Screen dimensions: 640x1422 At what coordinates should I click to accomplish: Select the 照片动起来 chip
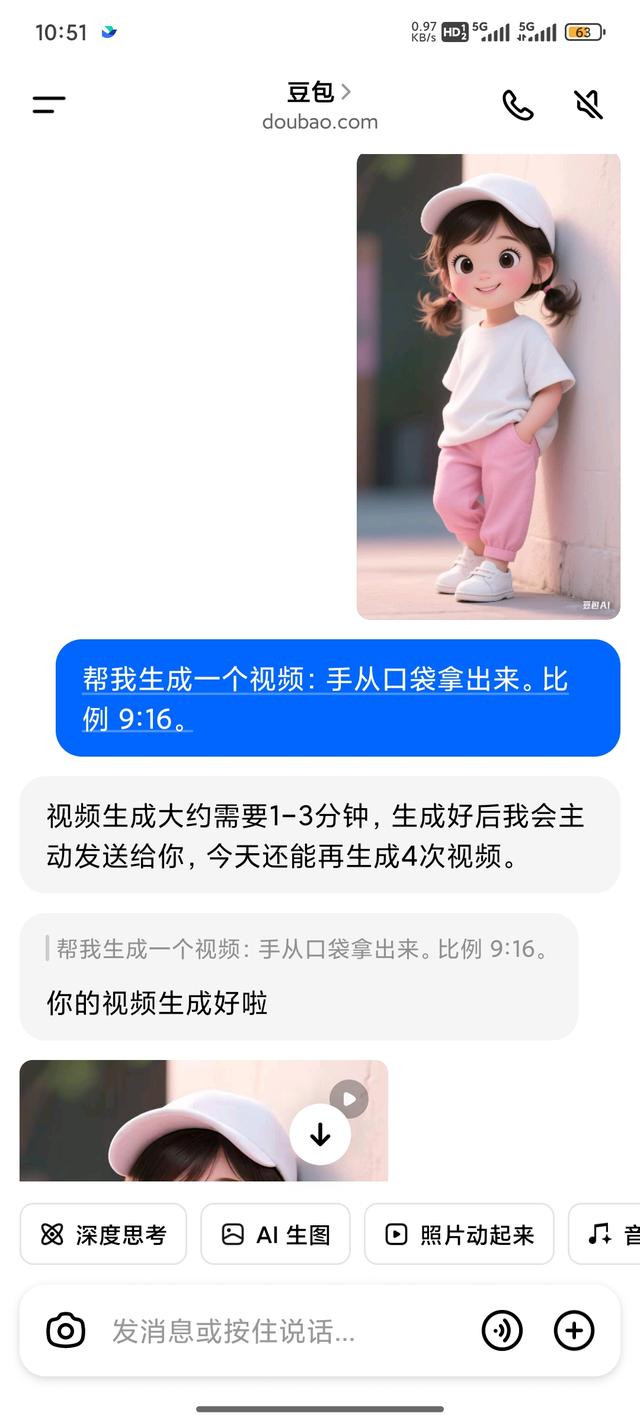pos(459,1235)
